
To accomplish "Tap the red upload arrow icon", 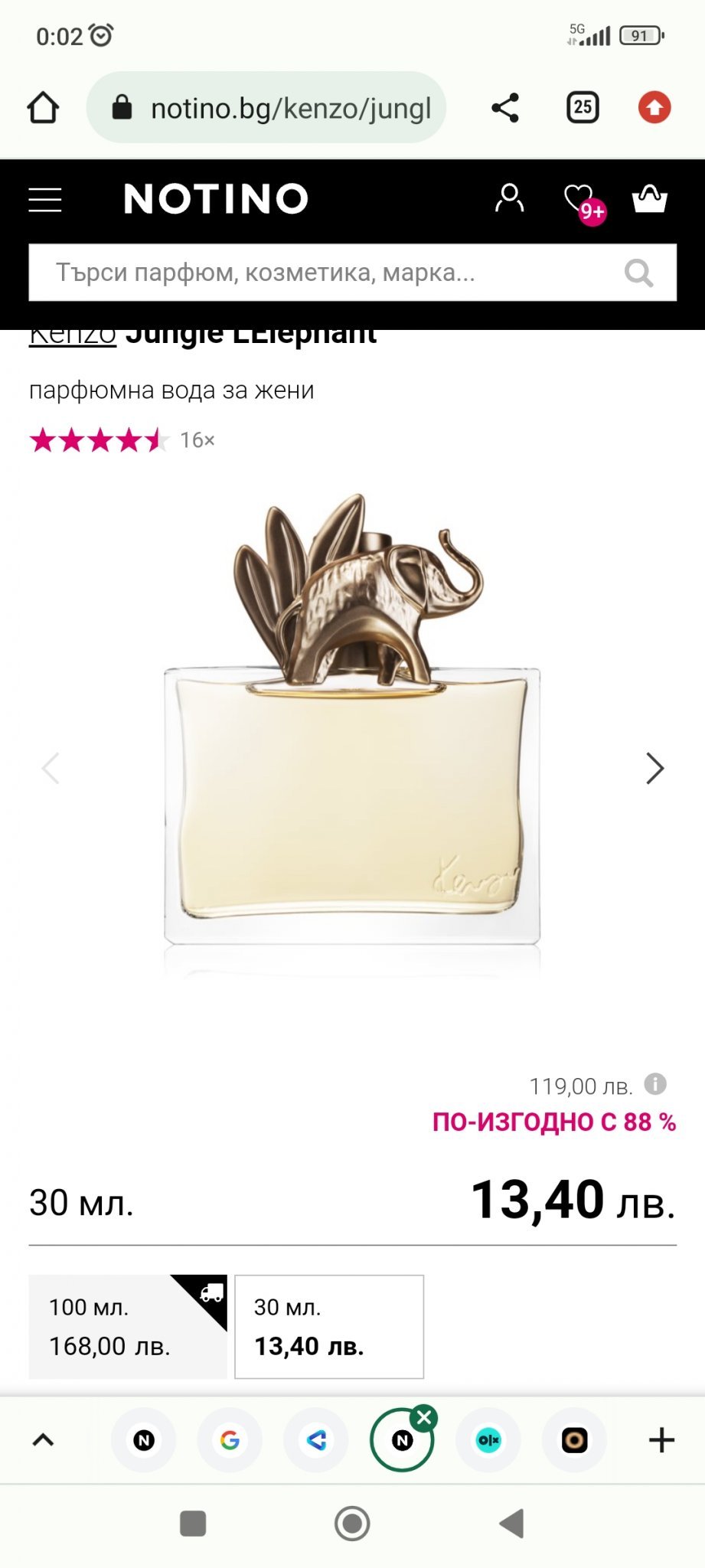I will point(654,107).
